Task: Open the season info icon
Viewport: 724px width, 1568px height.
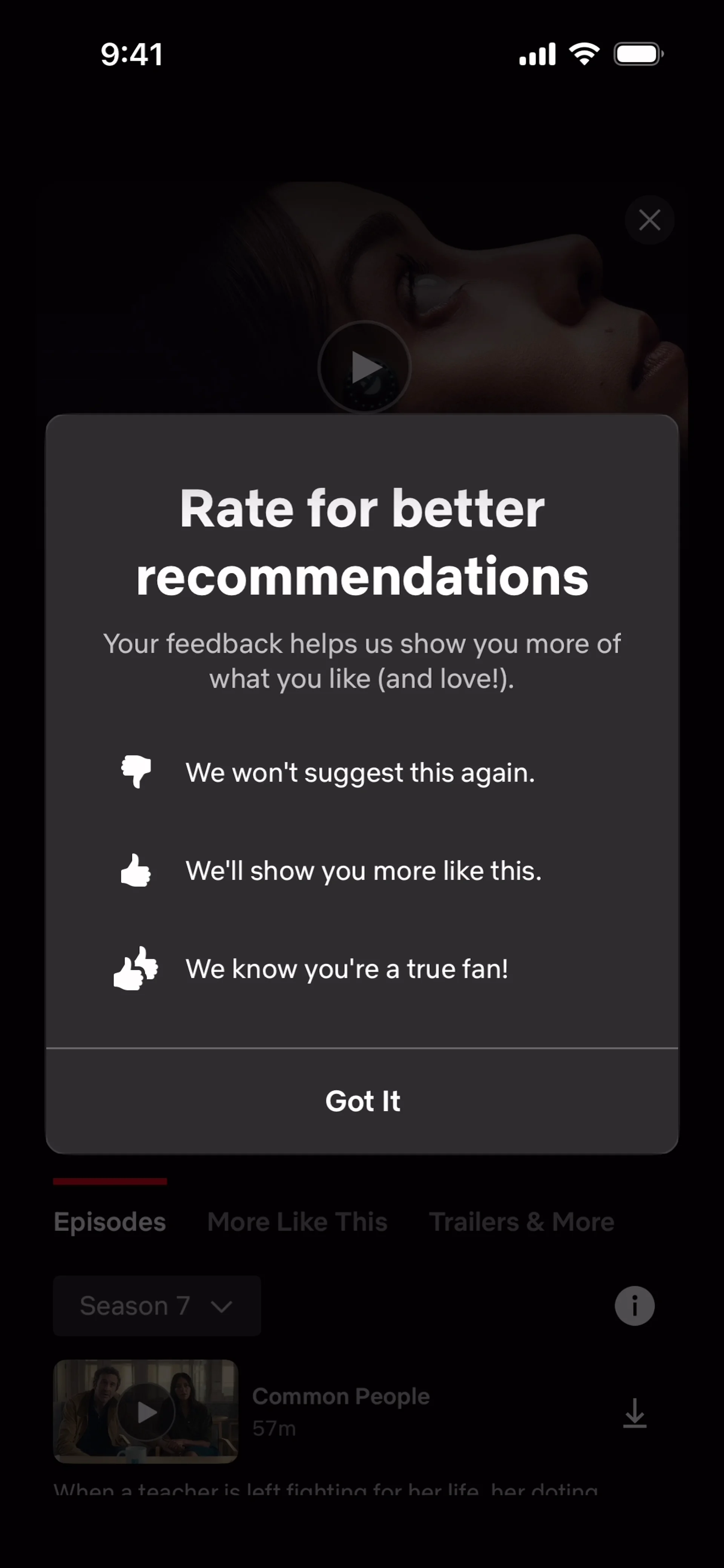Action: (x=635, y=1306)
